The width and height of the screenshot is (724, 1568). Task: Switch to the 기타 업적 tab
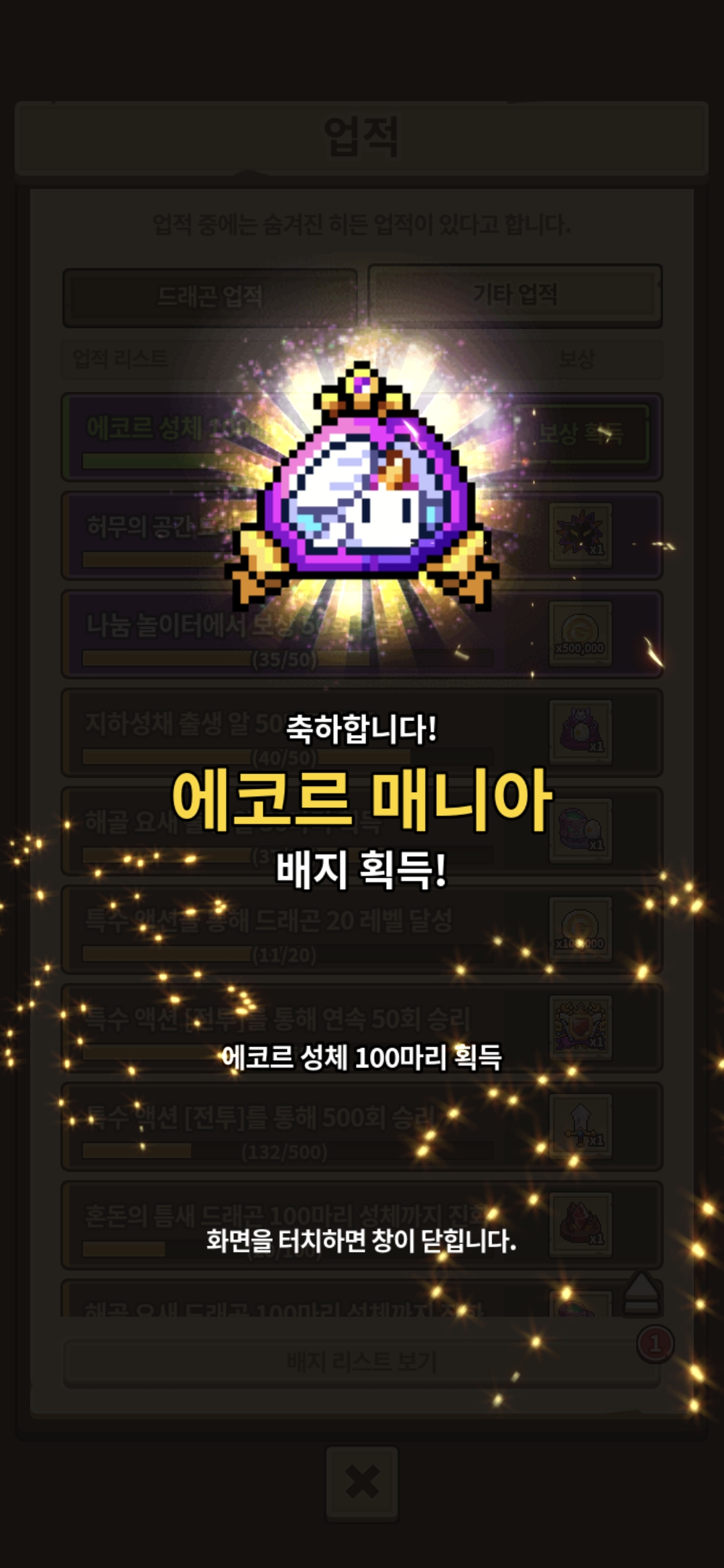click(x=515, y=296)
